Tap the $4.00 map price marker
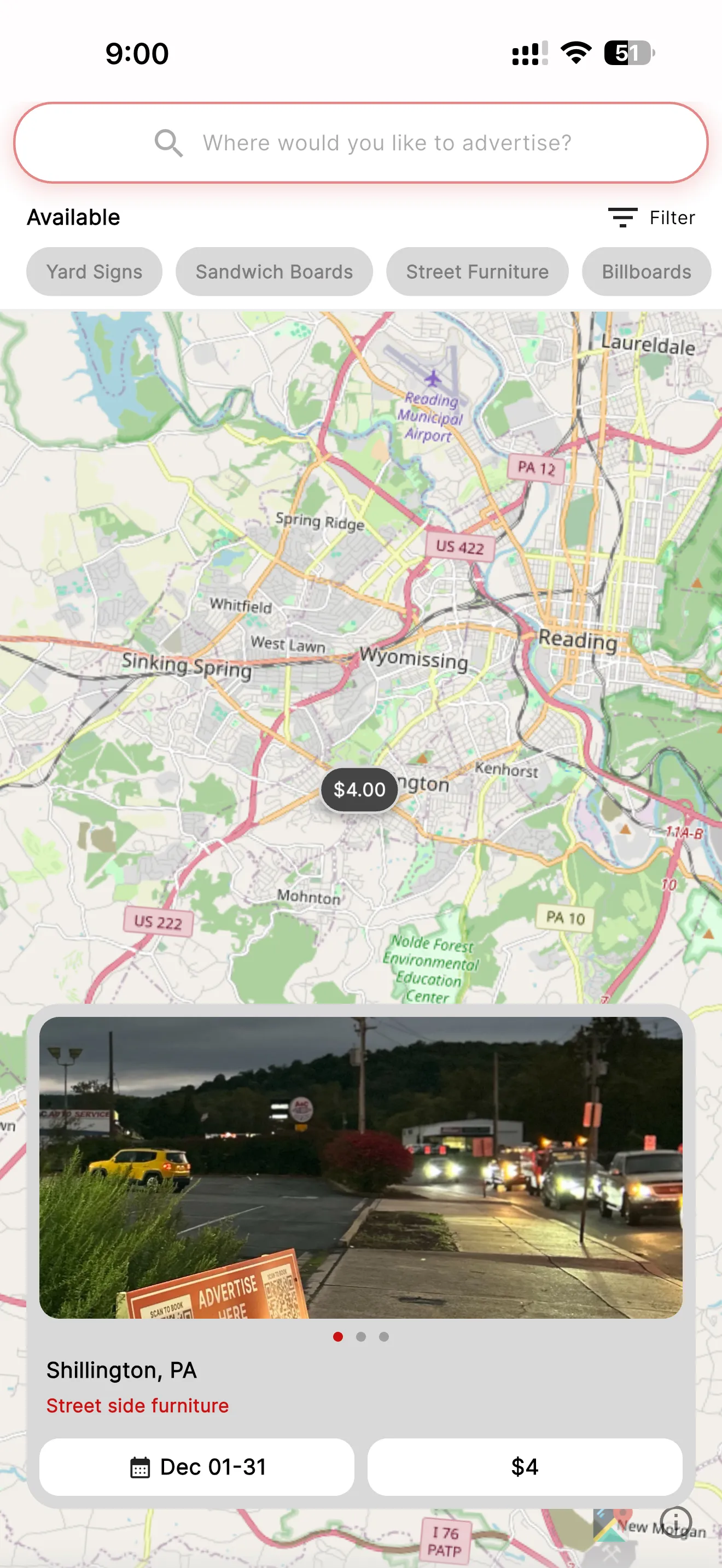 click(x=359, y=789)
